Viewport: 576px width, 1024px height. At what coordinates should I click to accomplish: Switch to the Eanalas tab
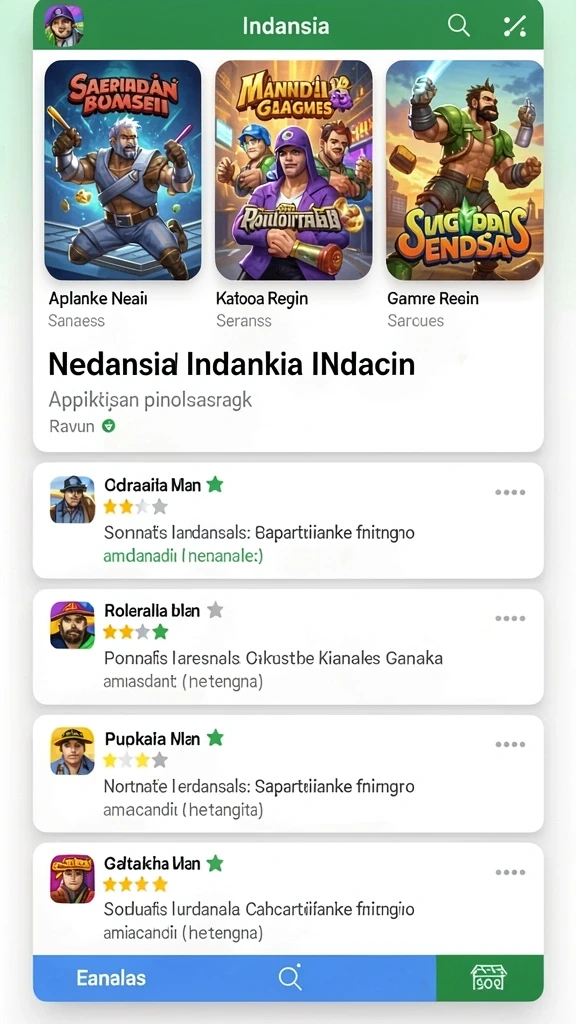[x=111, y=978]
